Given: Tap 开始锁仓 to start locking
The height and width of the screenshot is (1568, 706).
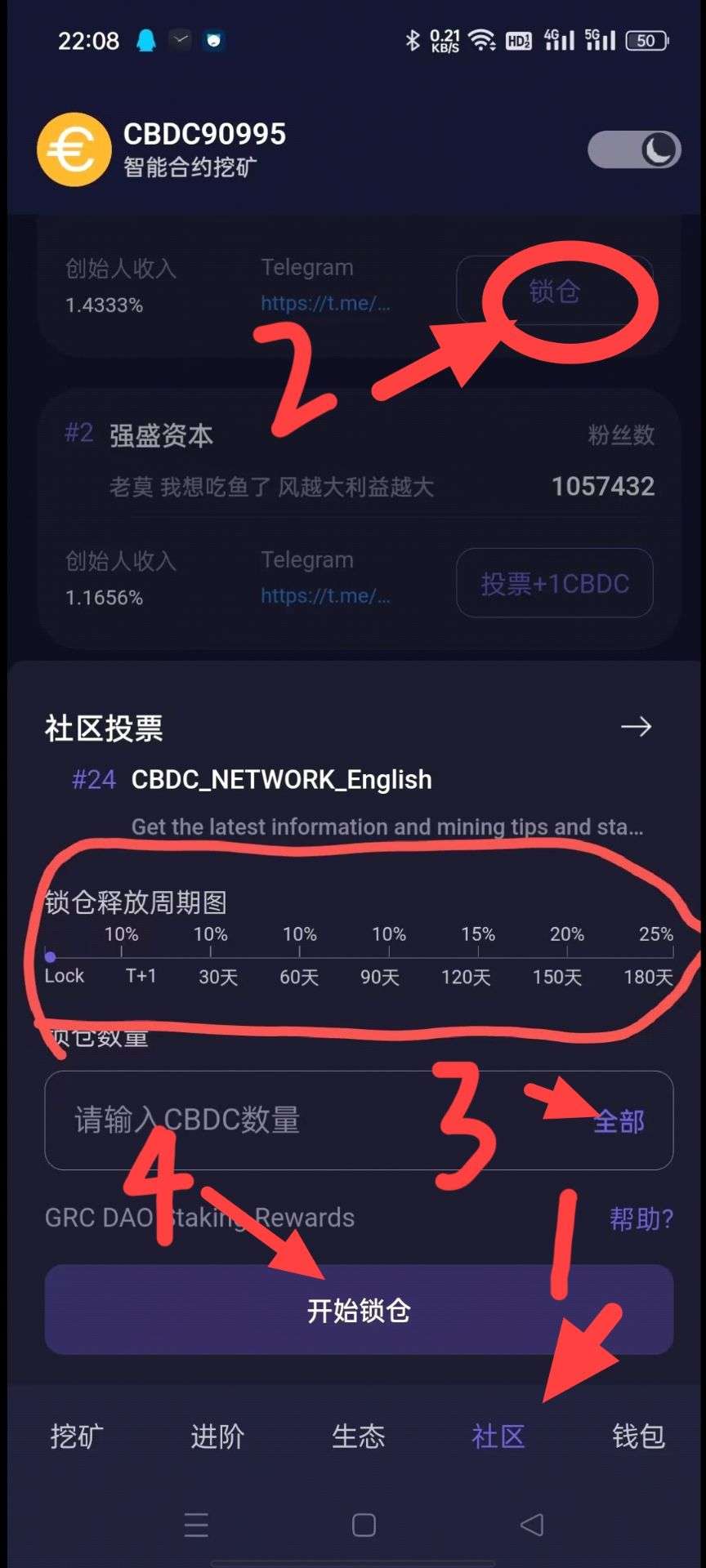Looking at the screenshot, I should click(x=359, y=1310).
